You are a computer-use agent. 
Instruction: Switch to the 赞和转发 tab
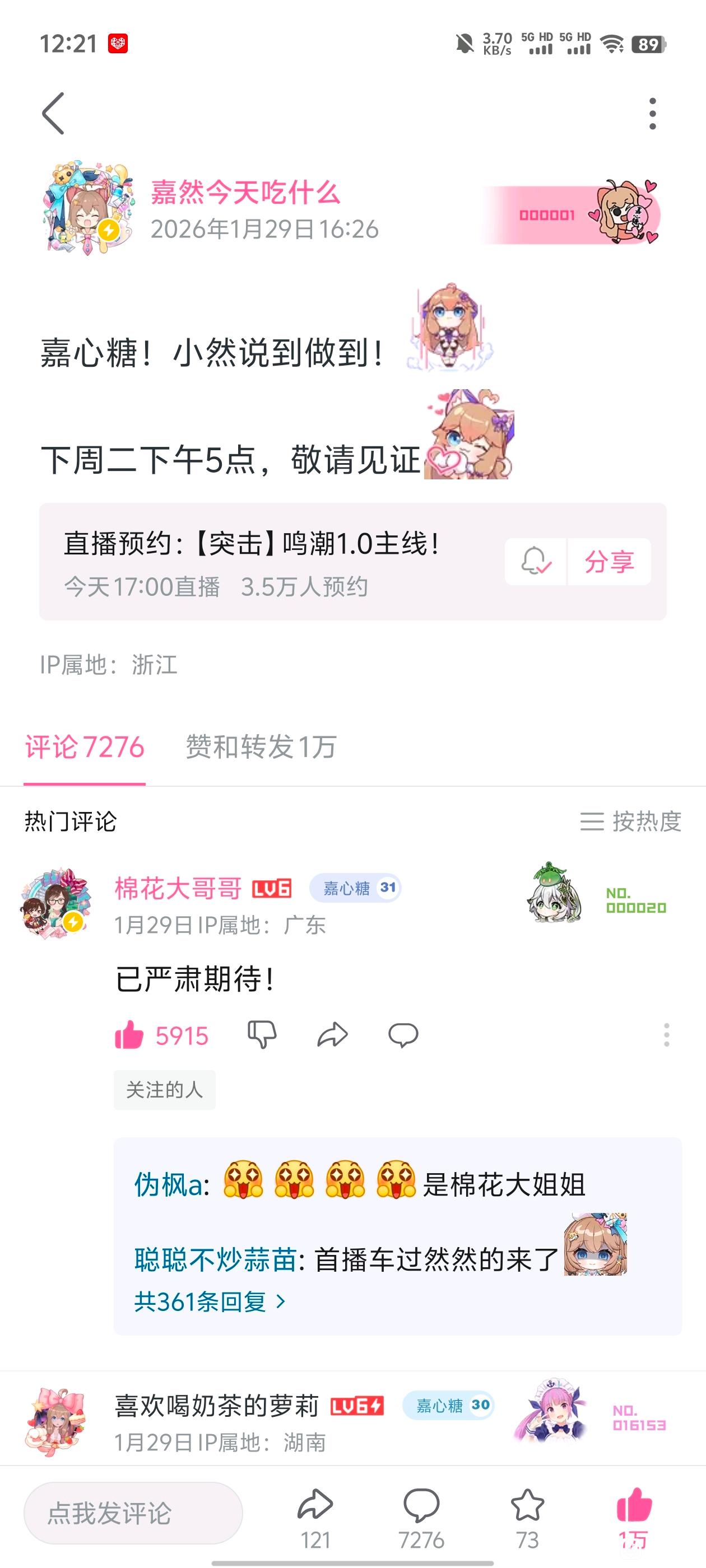pyautogui.click(x=261, y=747)
